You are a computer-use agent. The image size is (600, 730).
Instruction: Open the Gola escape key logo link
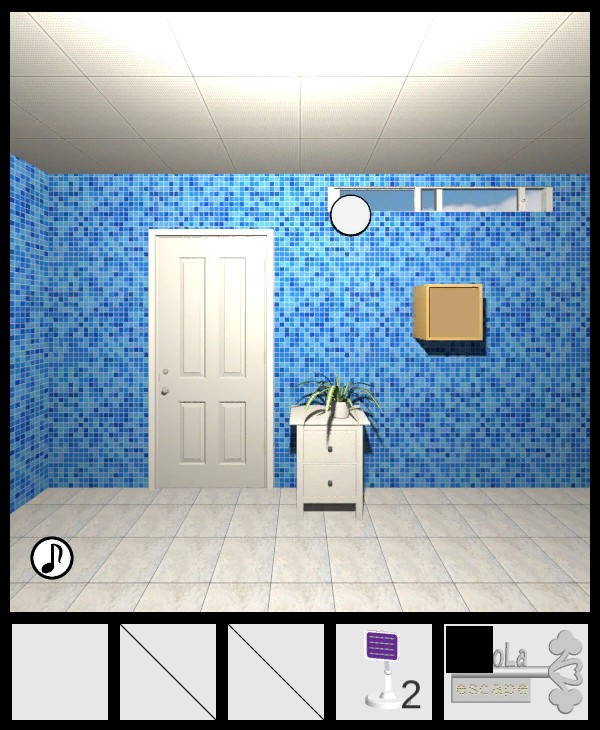coord(520,672)
